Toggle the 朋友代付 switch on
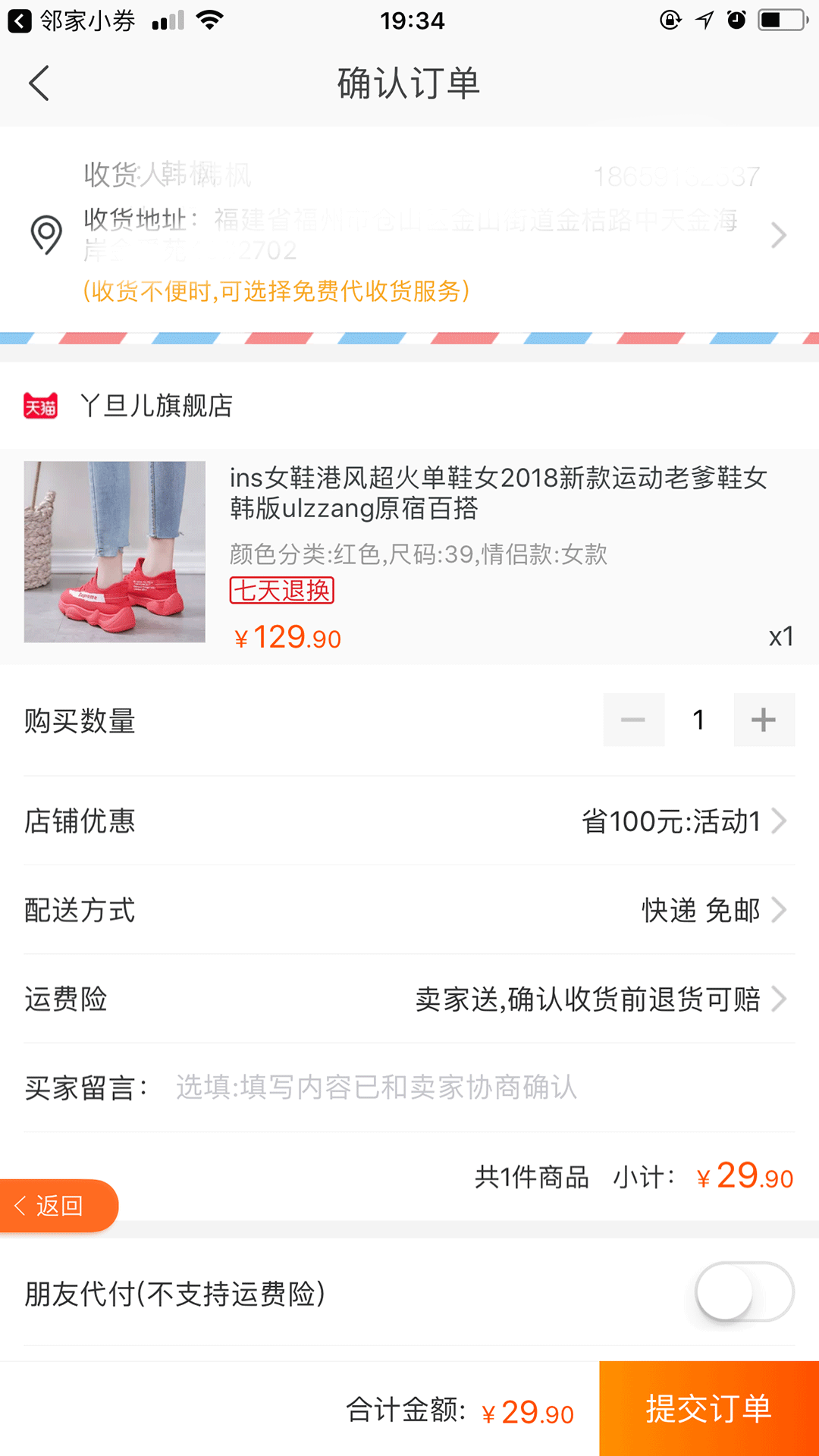 point(745,1292)
